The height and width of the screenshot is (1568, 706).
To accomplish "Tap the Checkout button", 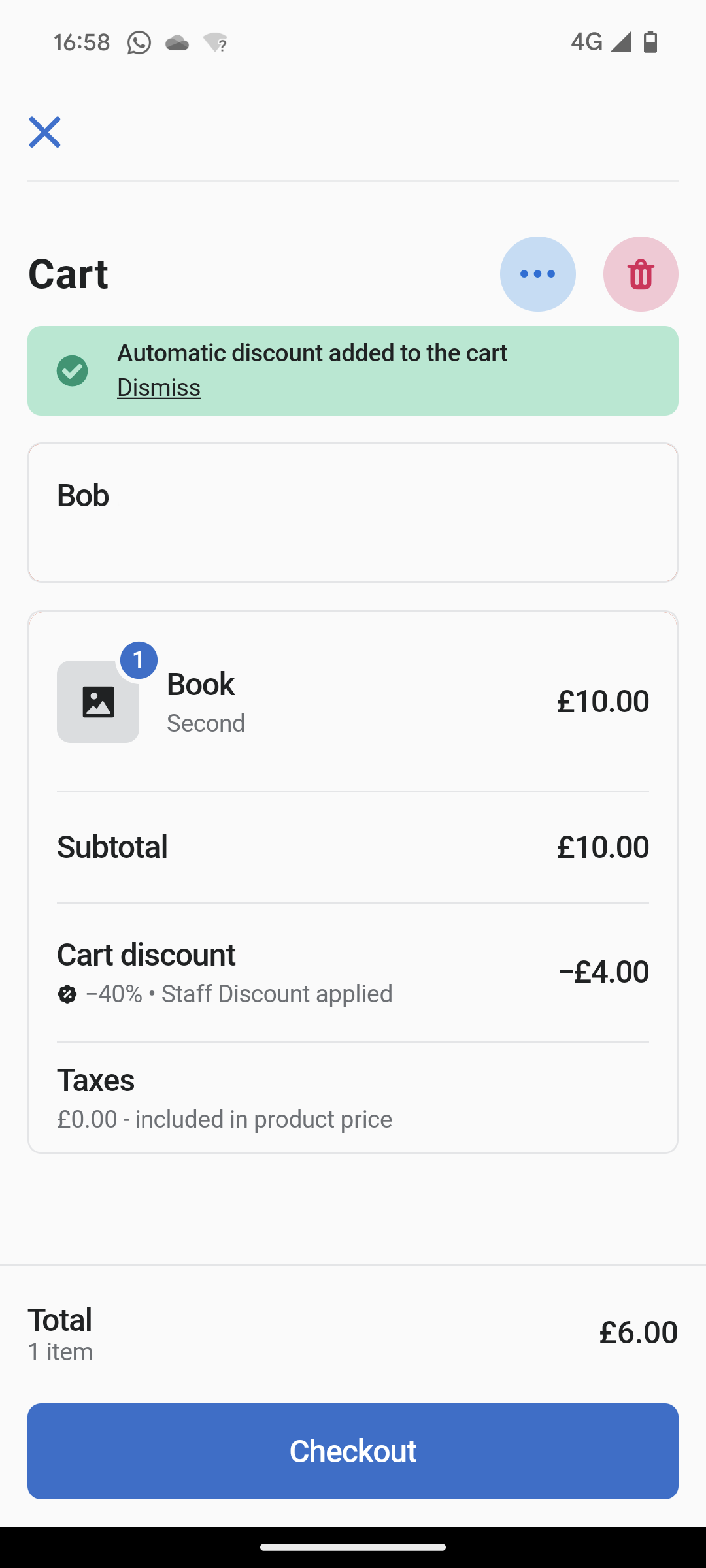I will point(353,1450).
